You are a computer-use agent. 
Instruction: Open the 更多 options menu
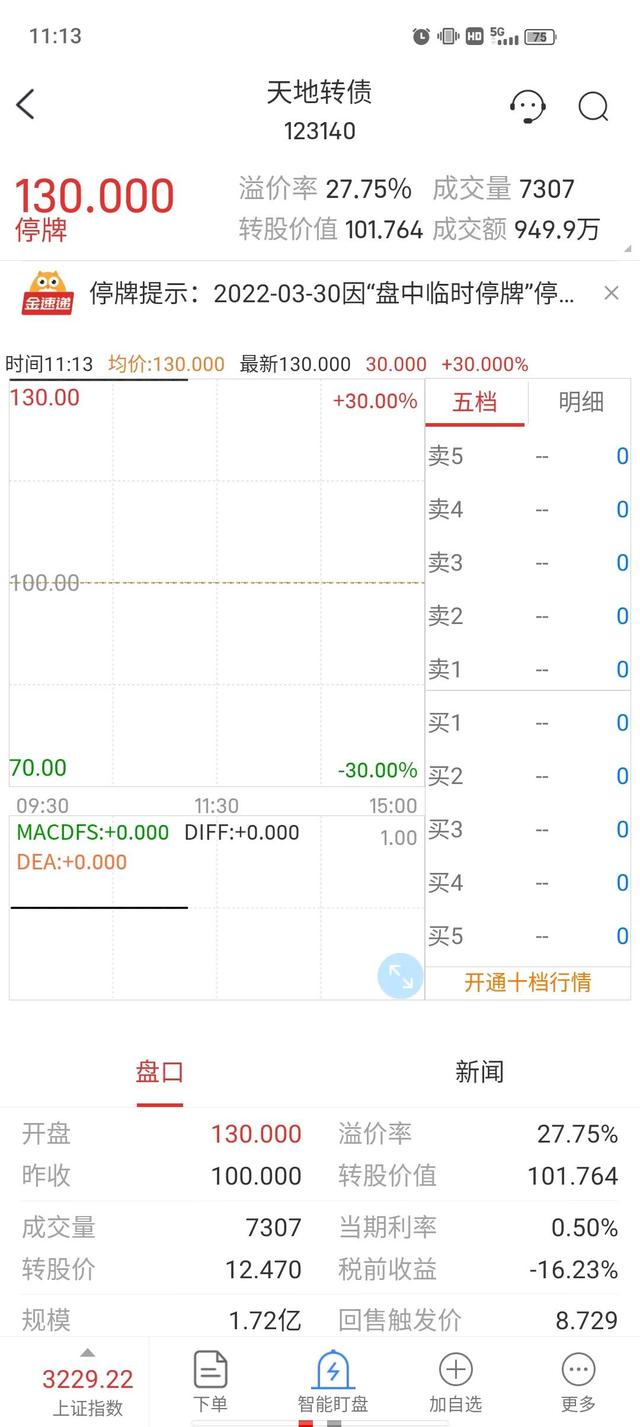tap(578, 1381)
